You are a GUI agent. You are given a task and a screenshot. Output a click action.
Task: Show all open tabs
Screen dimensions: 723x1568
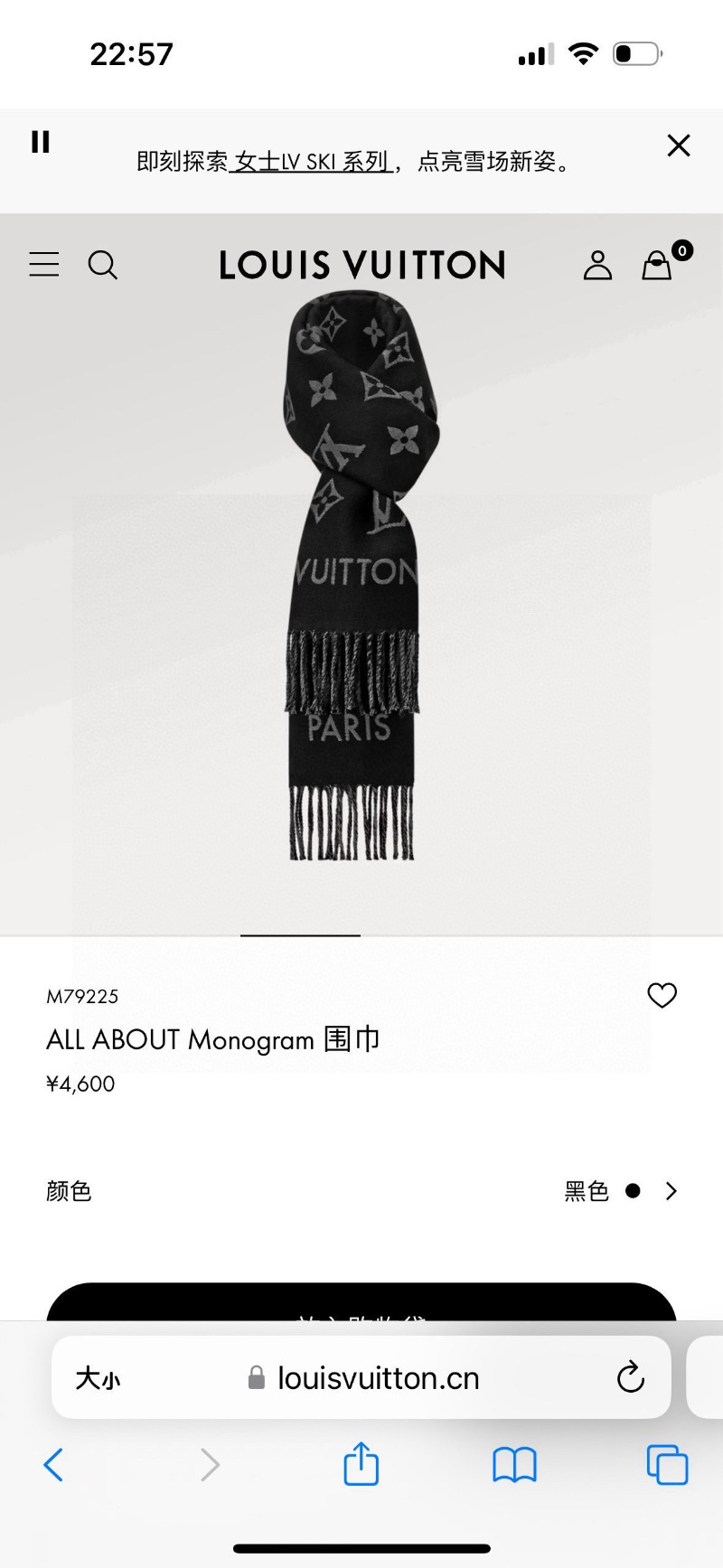click(667, 1464)
